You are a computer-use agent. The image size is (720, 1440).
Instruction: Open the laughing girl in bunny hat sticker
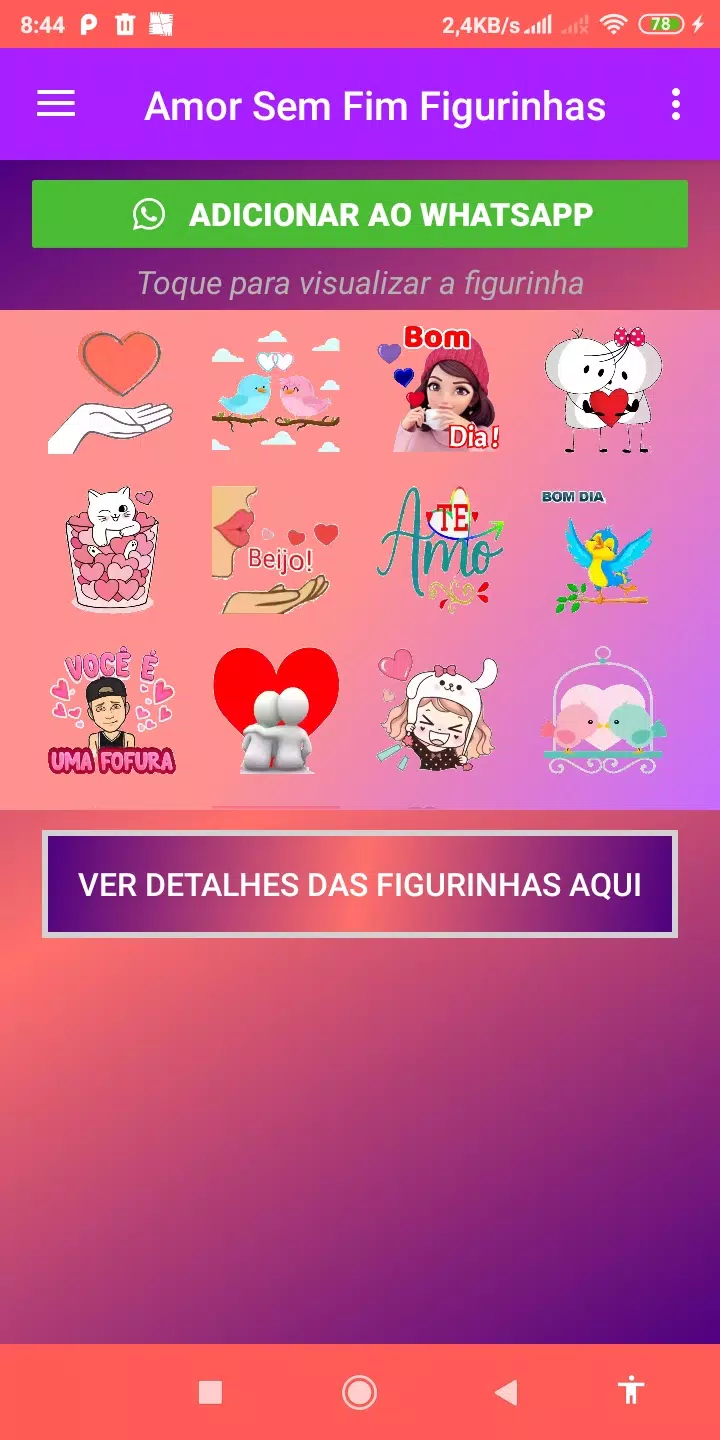click(442, 712)
